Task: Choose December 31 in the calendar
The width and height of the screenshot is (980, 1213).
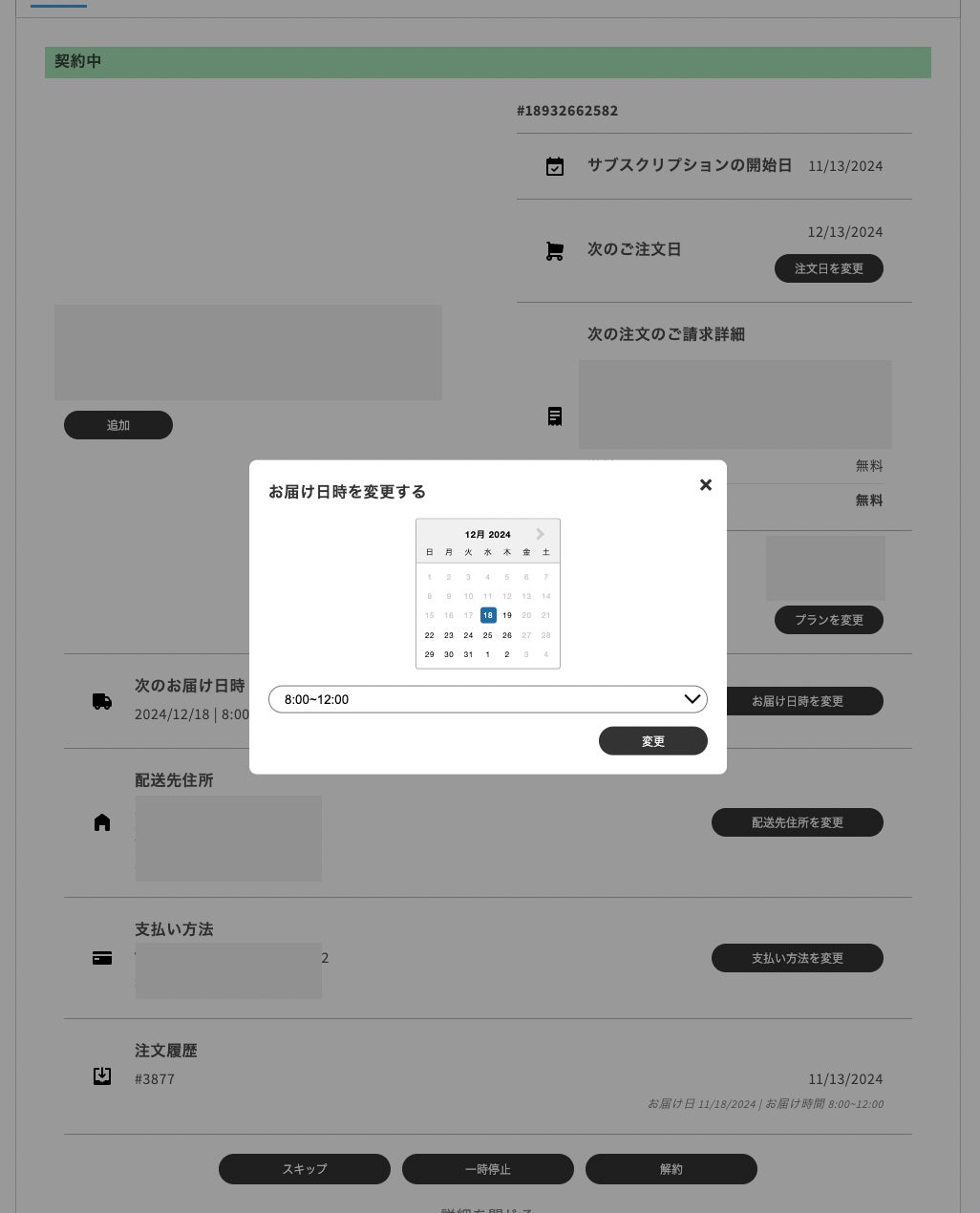Action: click(x=468, y=654)
